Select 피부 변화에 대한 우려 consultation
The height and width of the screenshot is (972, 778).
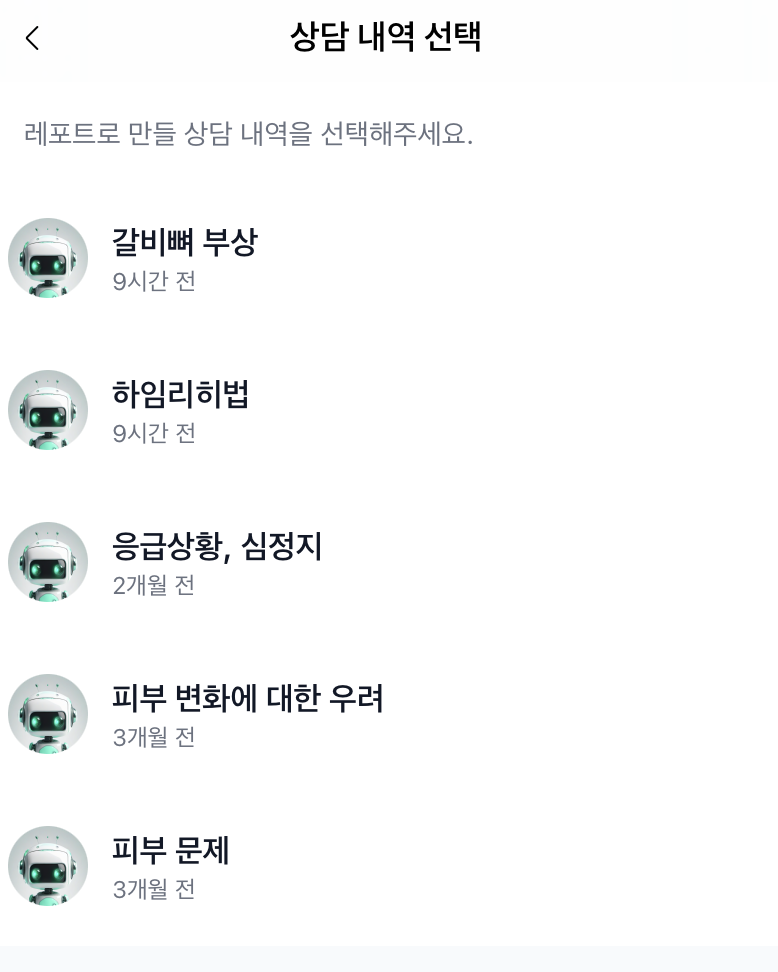tap(248, 699)
